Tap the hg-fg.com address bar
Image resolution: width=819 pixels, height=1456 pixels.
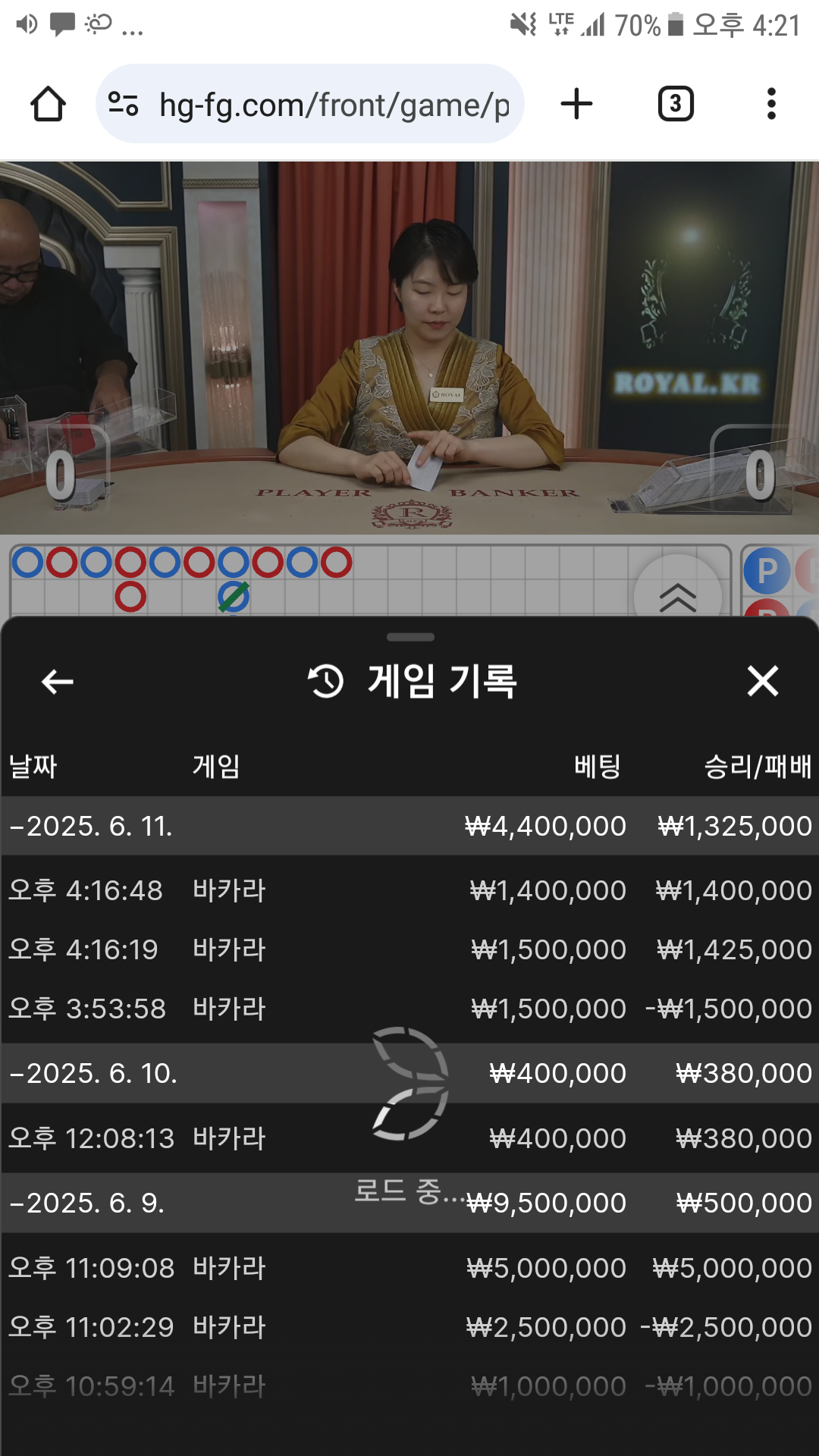[334, 105]
